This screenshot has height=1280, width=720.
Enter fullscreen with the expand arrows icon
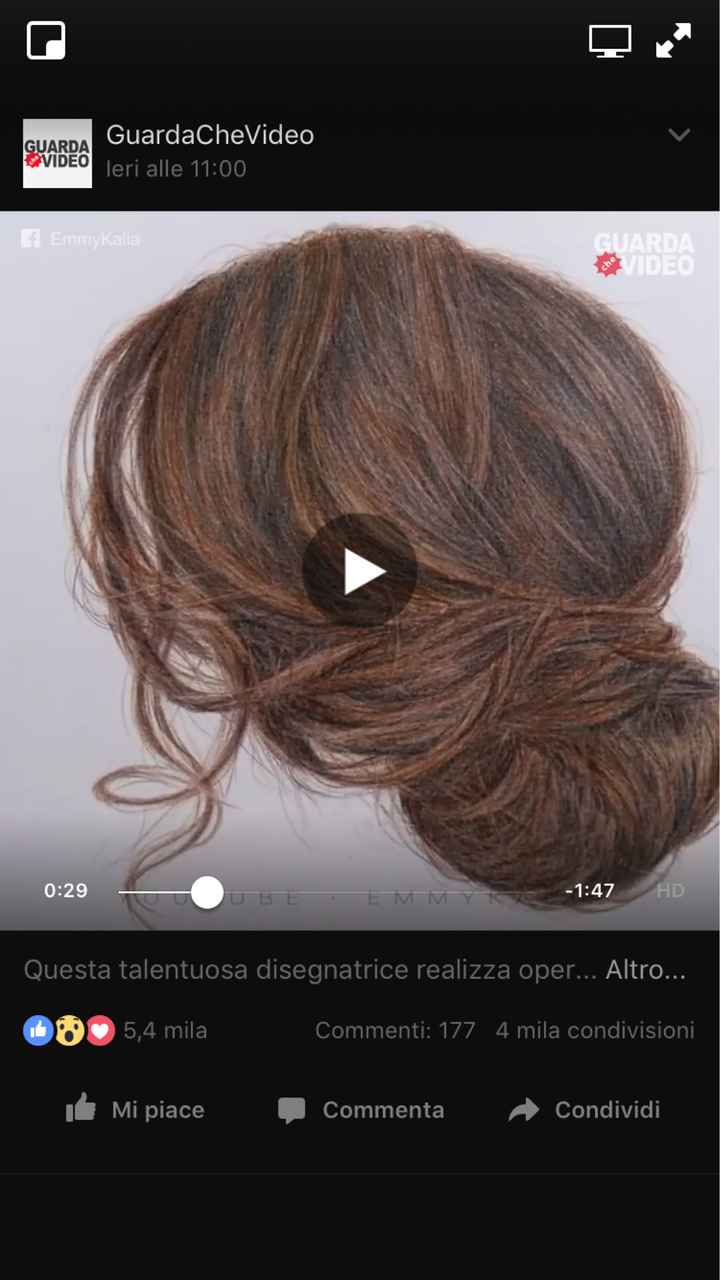(x=673, y=40)
